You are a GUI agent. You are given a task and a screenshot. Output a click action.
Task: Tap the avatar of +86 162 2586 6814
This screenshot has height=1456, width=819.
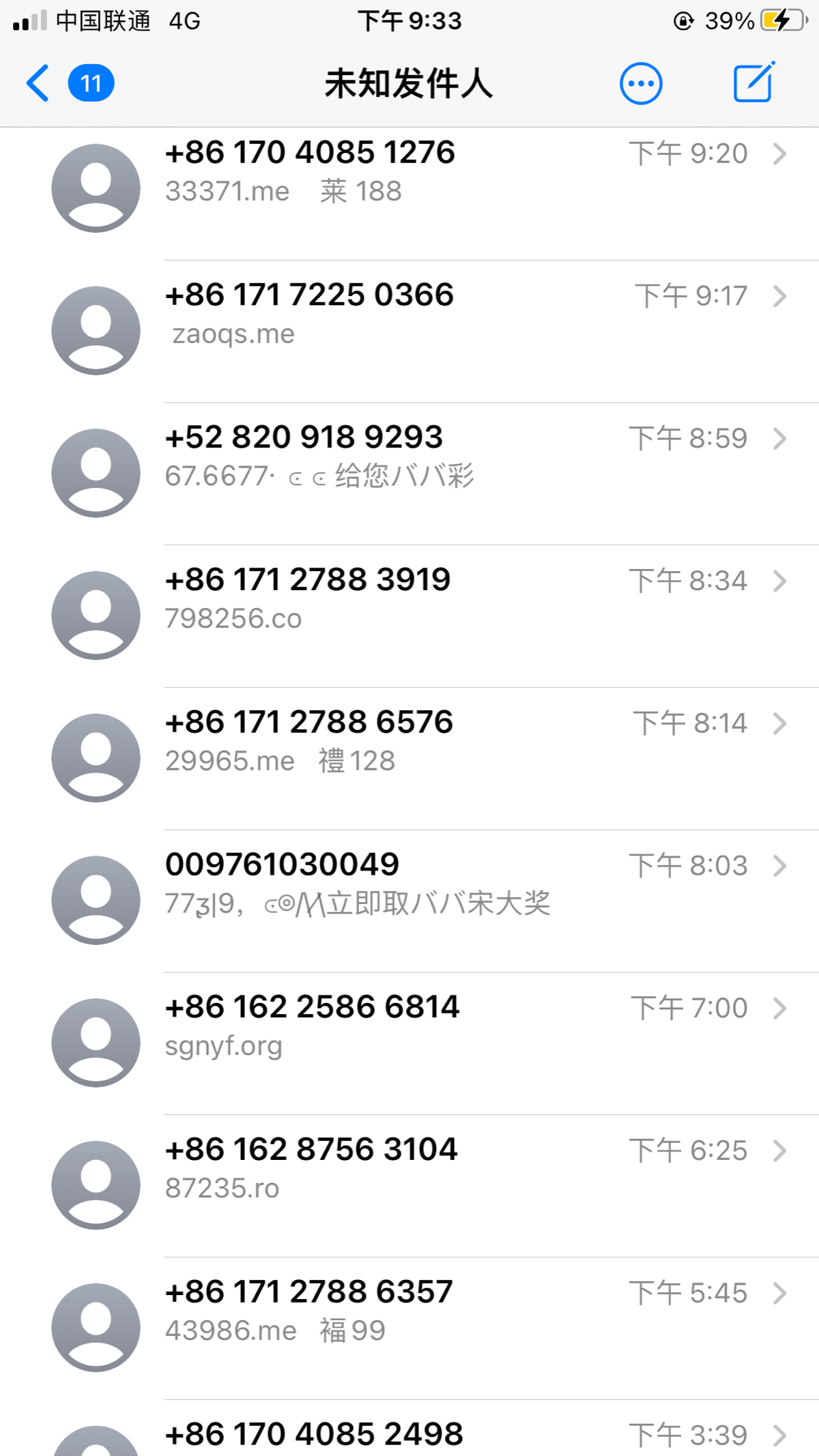95,1042
